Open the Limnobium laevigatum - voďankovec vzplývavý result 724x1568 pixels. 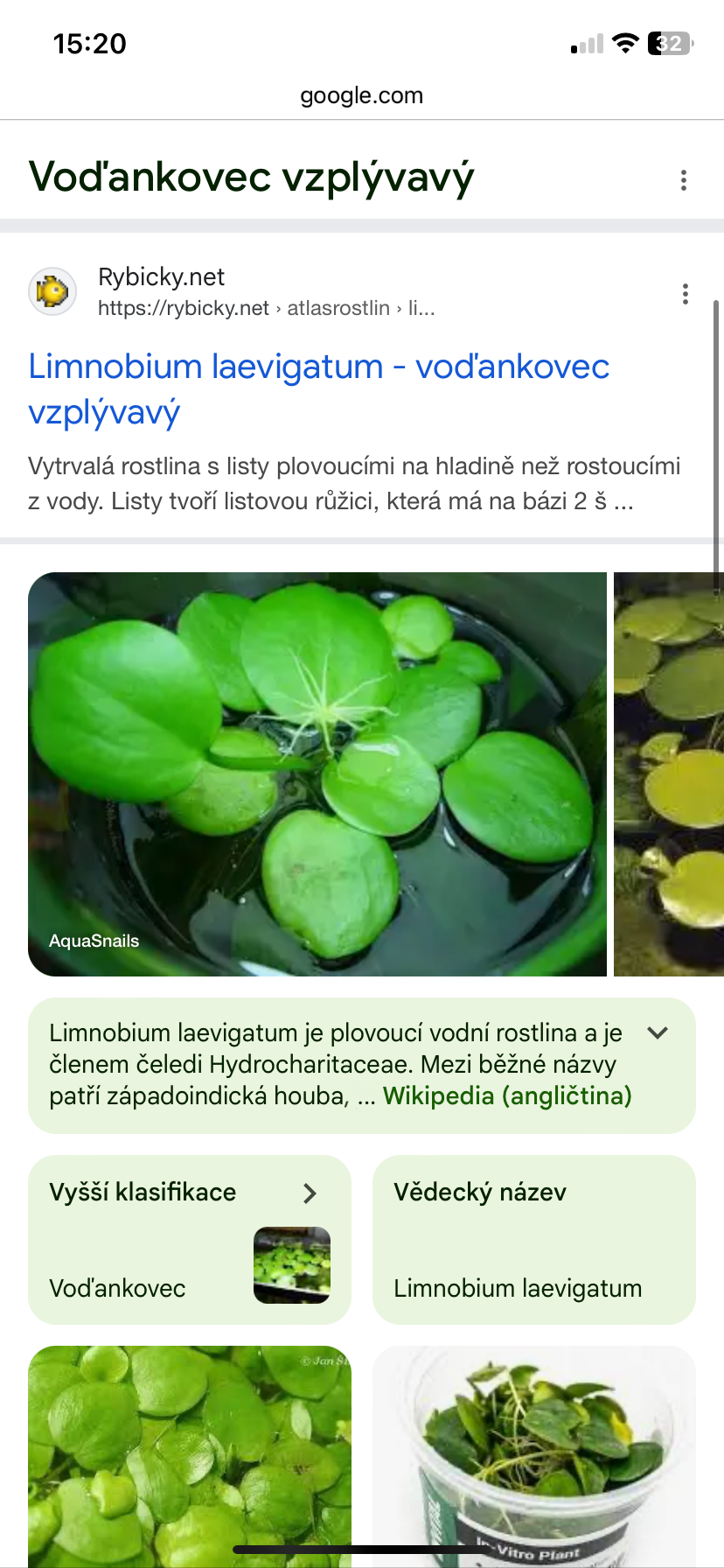(317, 388)
